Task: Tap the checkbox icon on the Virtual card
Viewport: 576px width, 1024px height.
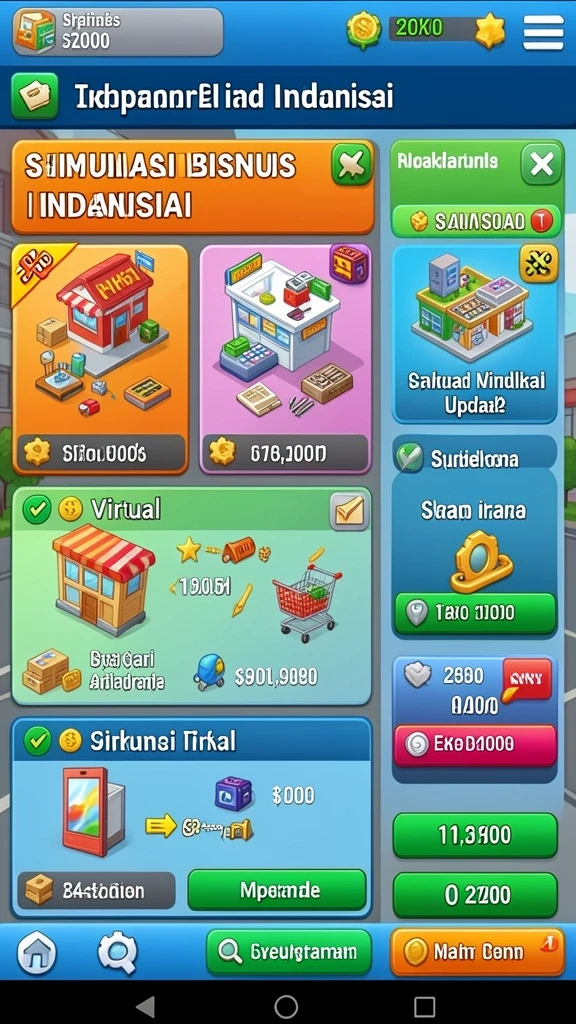Action: coord(349,511)
